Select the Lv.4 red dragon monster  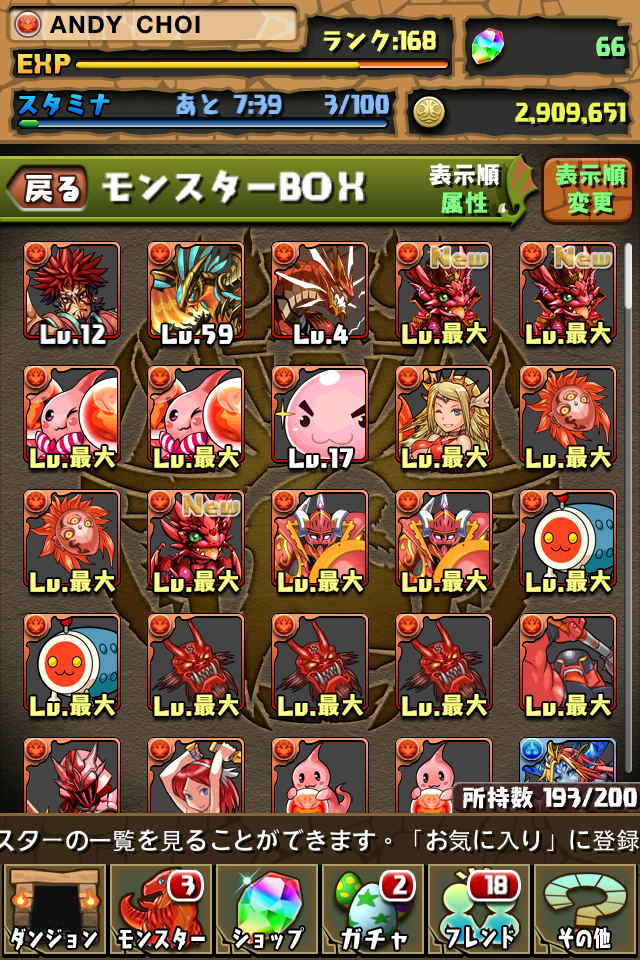pos(319,291)
